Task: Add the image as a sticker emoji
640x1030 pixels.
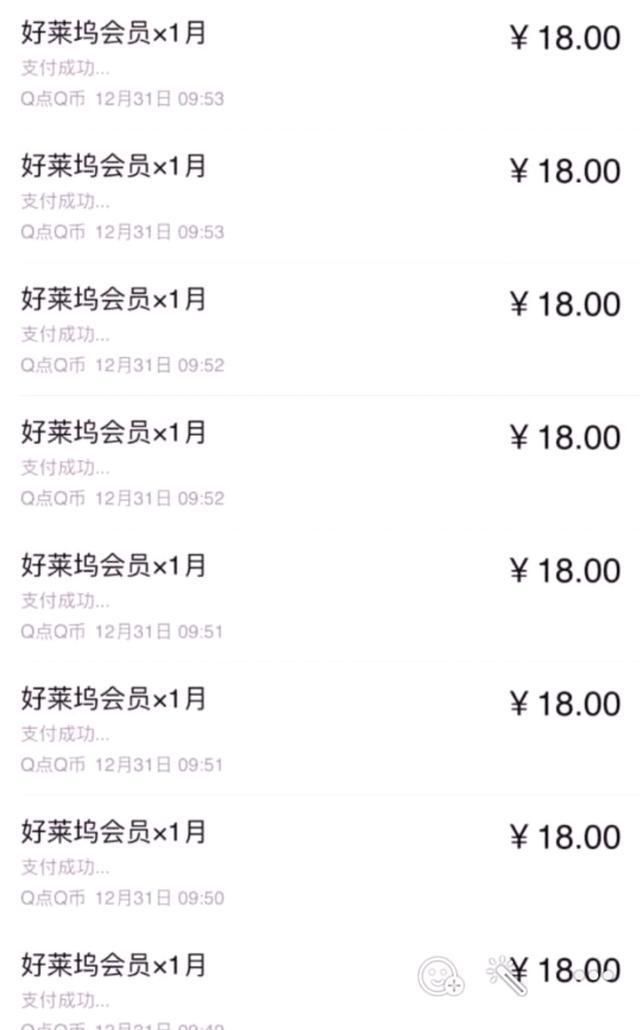Action: (x=441, y=977)
